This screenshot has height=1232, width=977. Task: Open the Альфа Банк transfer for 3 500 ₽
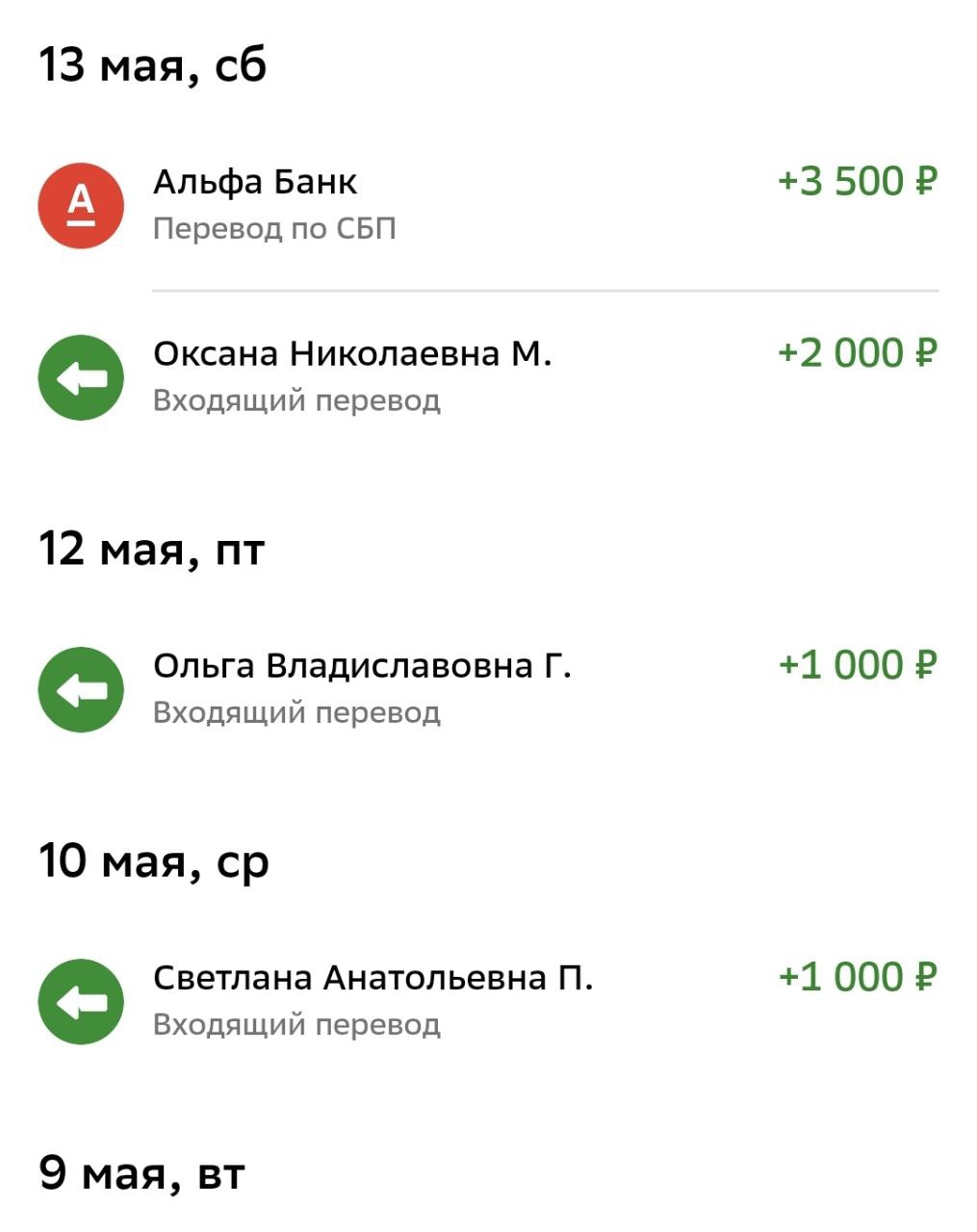point(487,204)
